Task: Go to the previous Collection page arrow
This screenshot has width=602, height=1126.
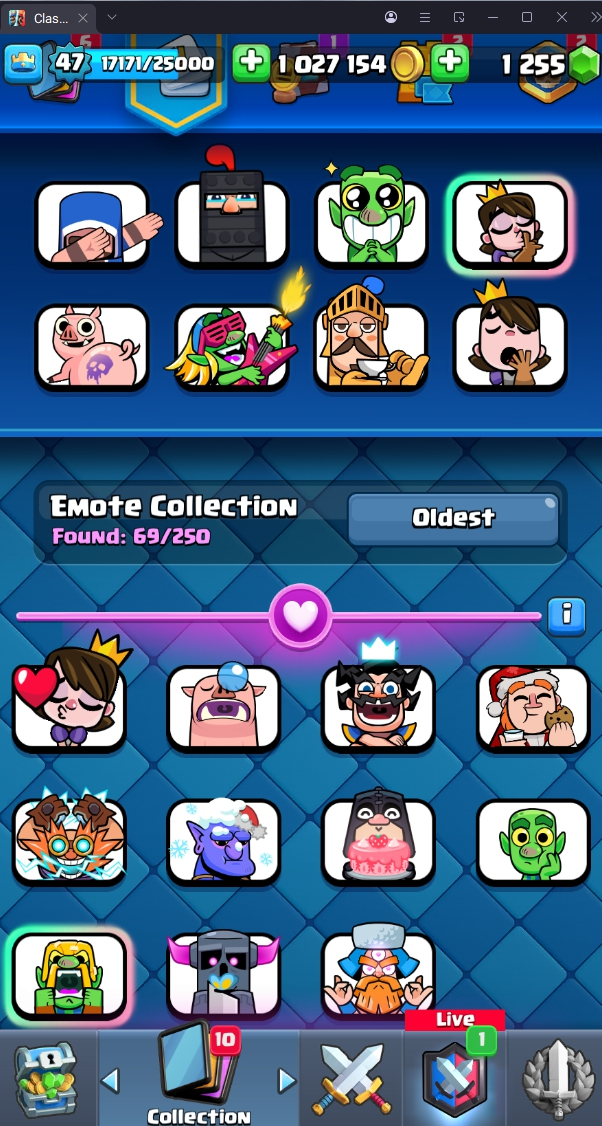Action: pos(111,1080)
